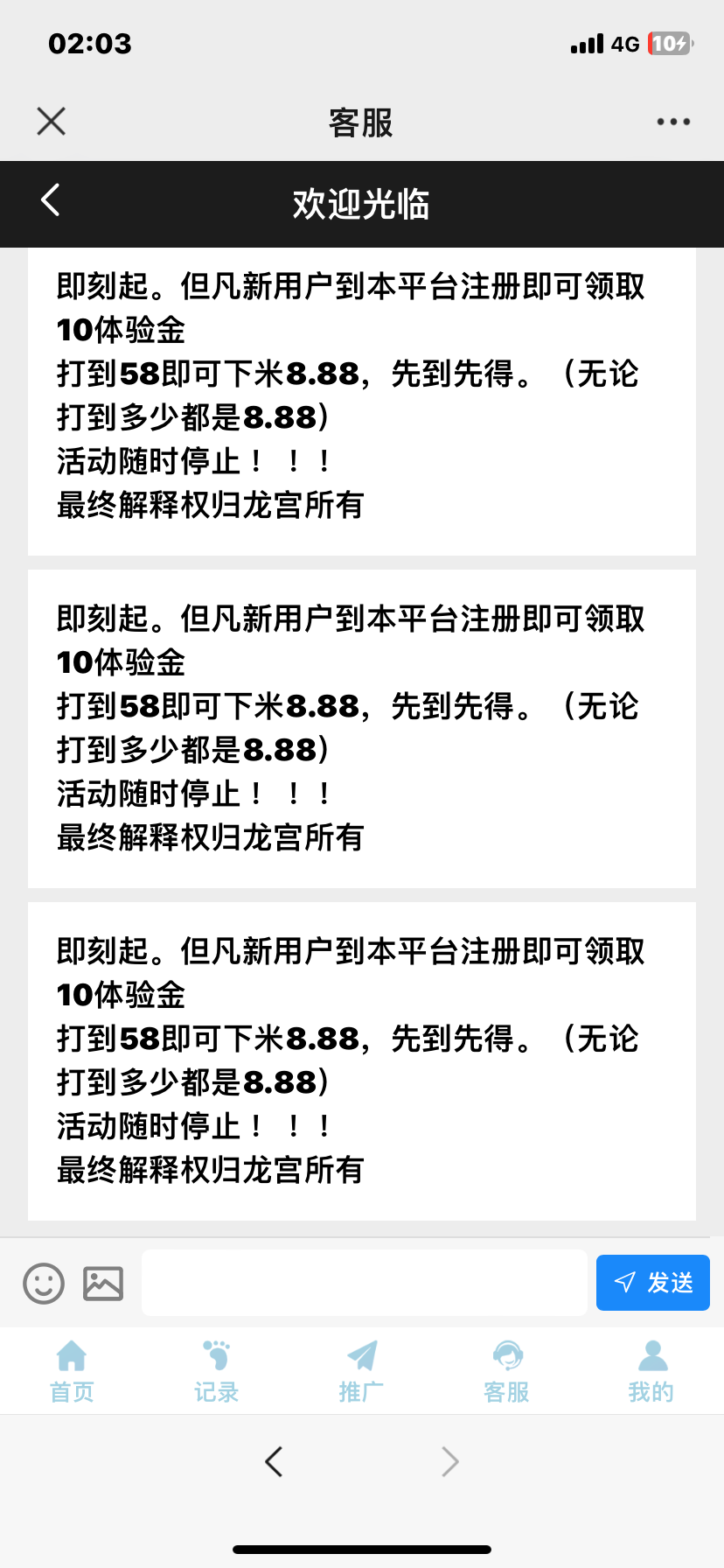The width and height of the screenshot is (724, 1568).
Task: Go back from the 欢迎光临 page
Action: click(x=51, y=200)
